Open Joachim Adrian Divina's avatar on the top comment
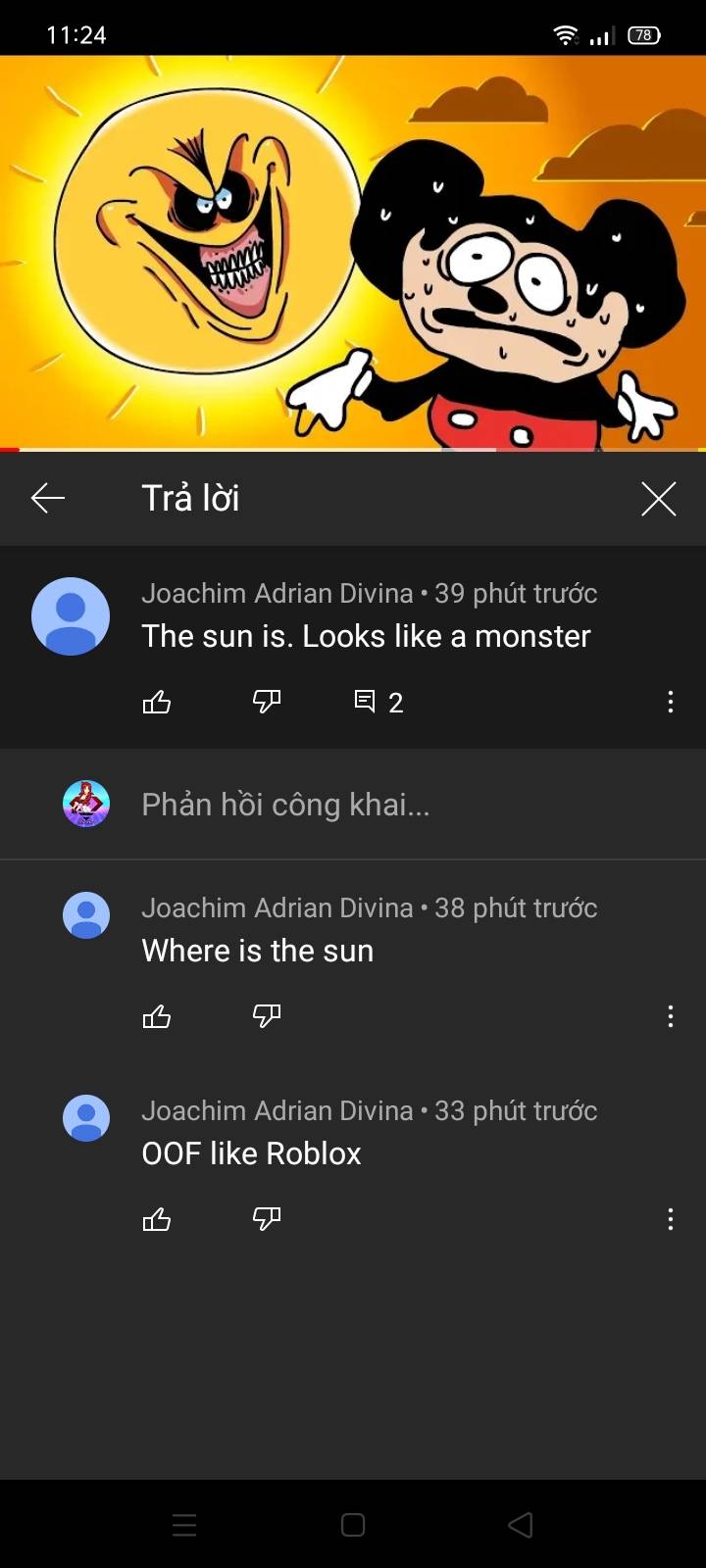The image size is (706, 1568). point(71,616)
